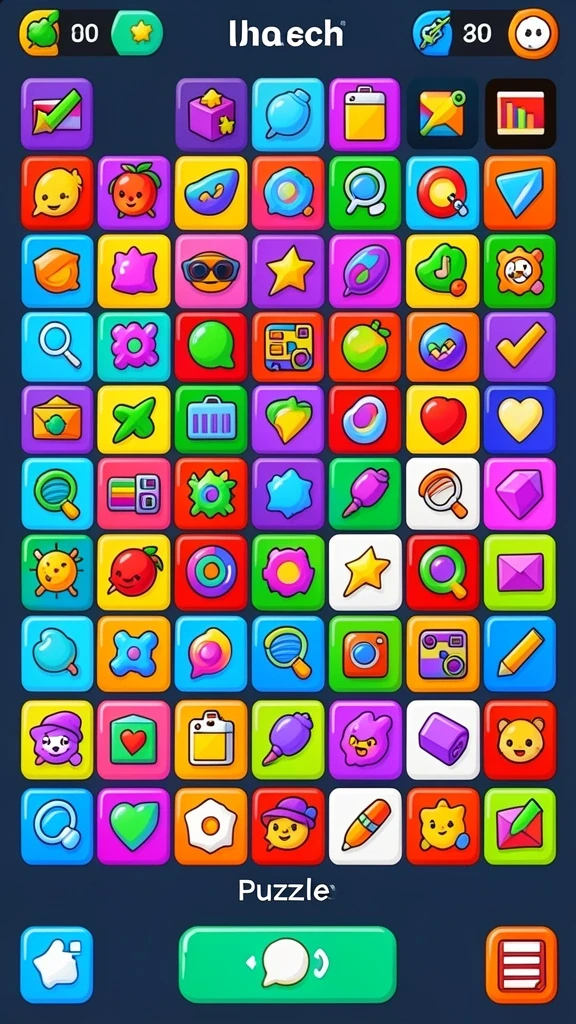Pick the camera on green tile
Viewport: 576px width, 1024px height.
pyautogui.click(x=365, y=654)
